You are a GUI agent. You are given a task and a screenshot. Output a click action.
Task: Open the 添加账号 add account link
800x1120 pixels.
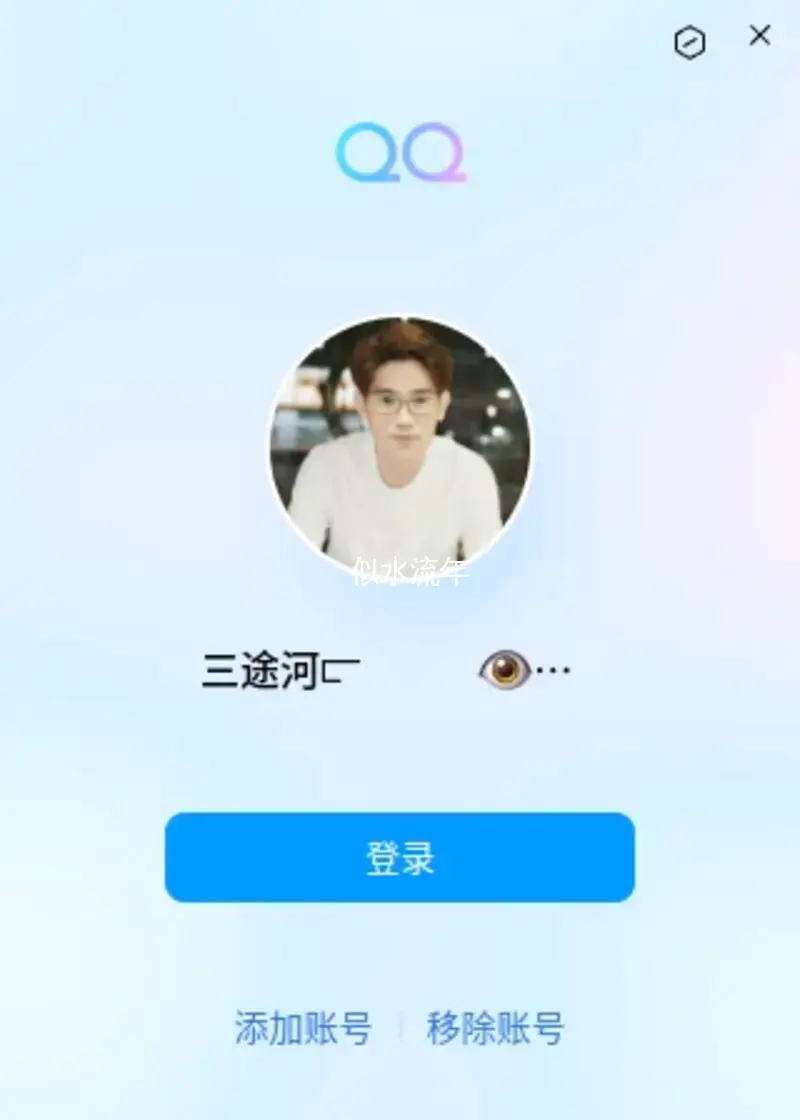303,1028
